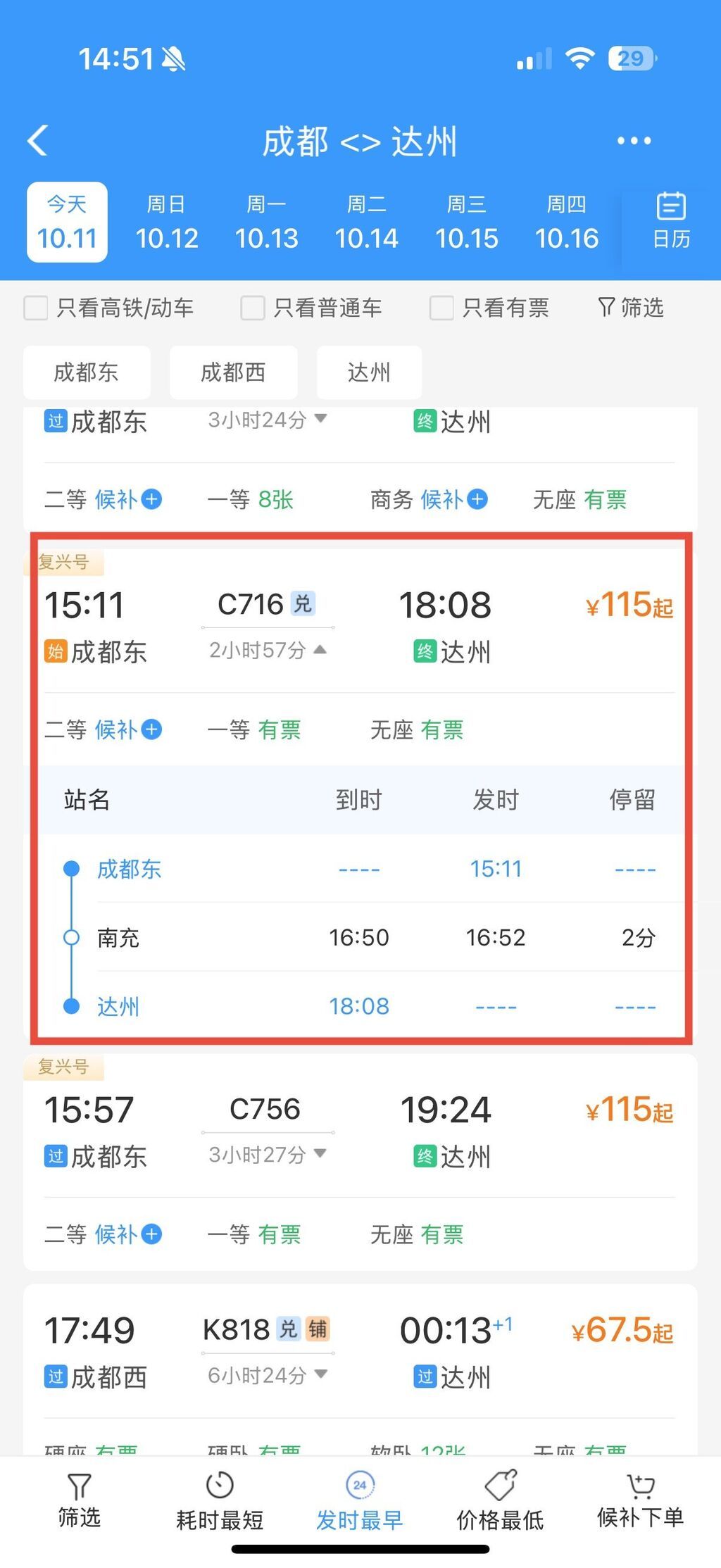Sort trains by 价格最低
This screenshot has height=1568, width=721.
pyautogui.click(x=500, y=1501)
